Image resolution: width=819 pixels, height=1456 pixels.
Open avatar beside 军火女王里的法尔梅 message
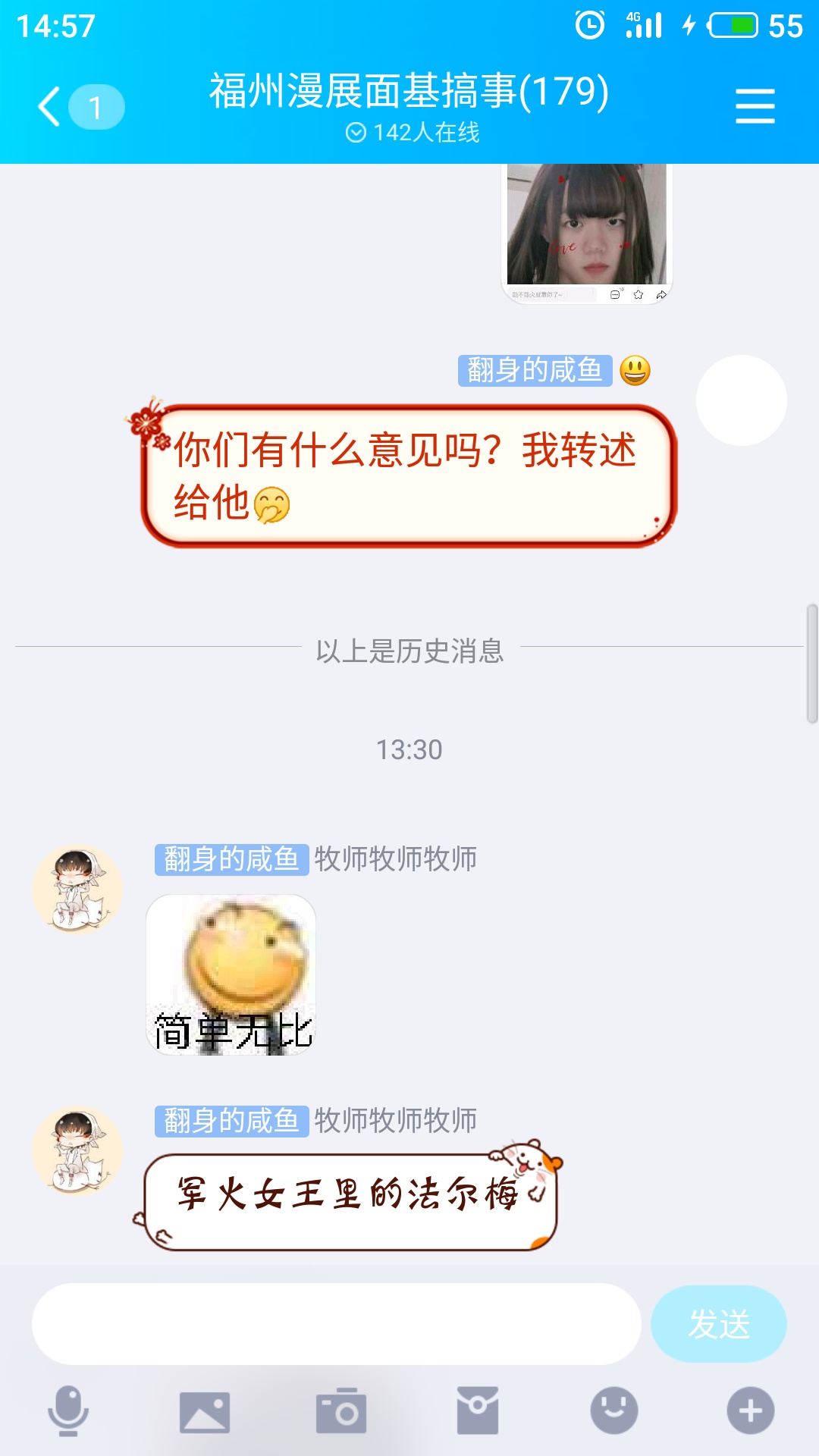[x=77, y=1150]
